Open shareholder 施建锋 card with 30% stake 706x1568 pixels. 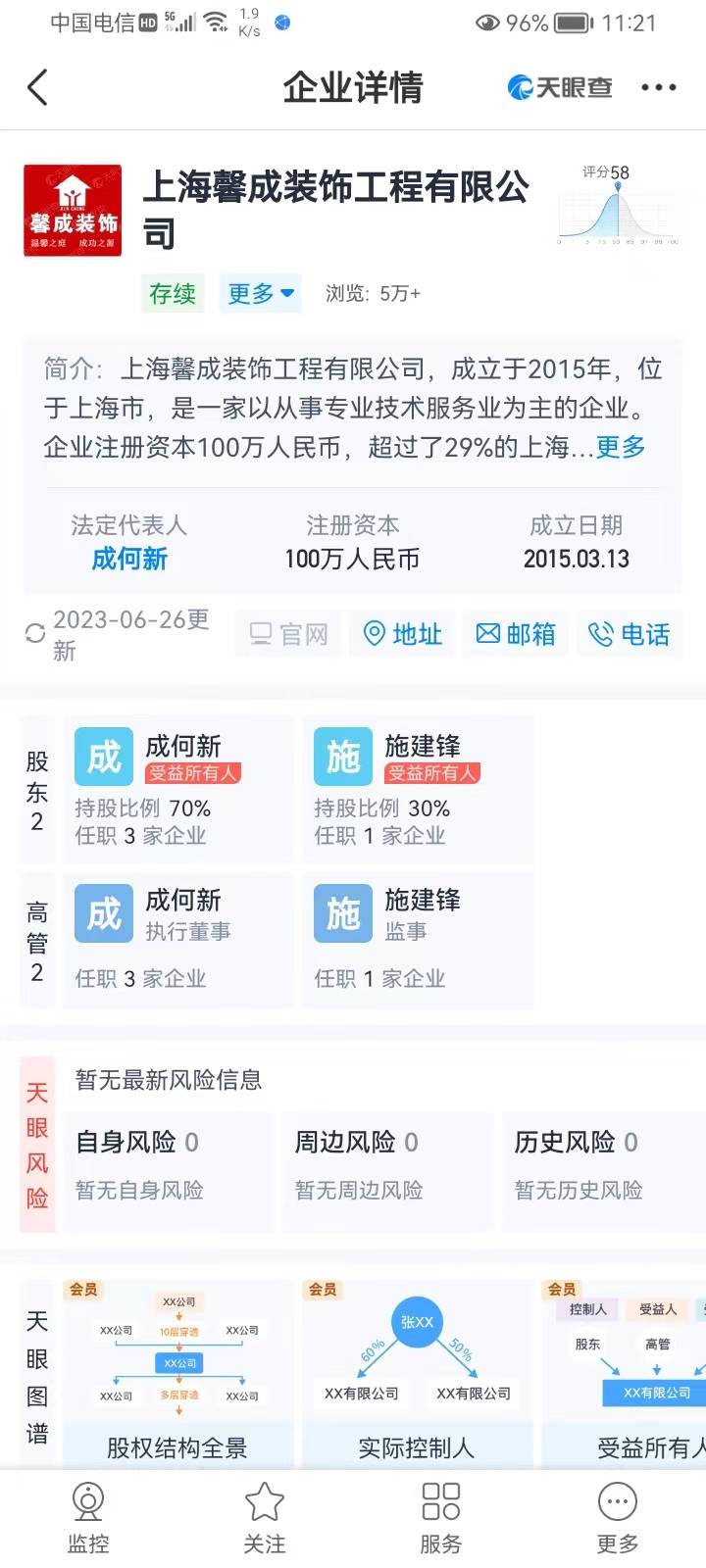(x=418, y=790)
